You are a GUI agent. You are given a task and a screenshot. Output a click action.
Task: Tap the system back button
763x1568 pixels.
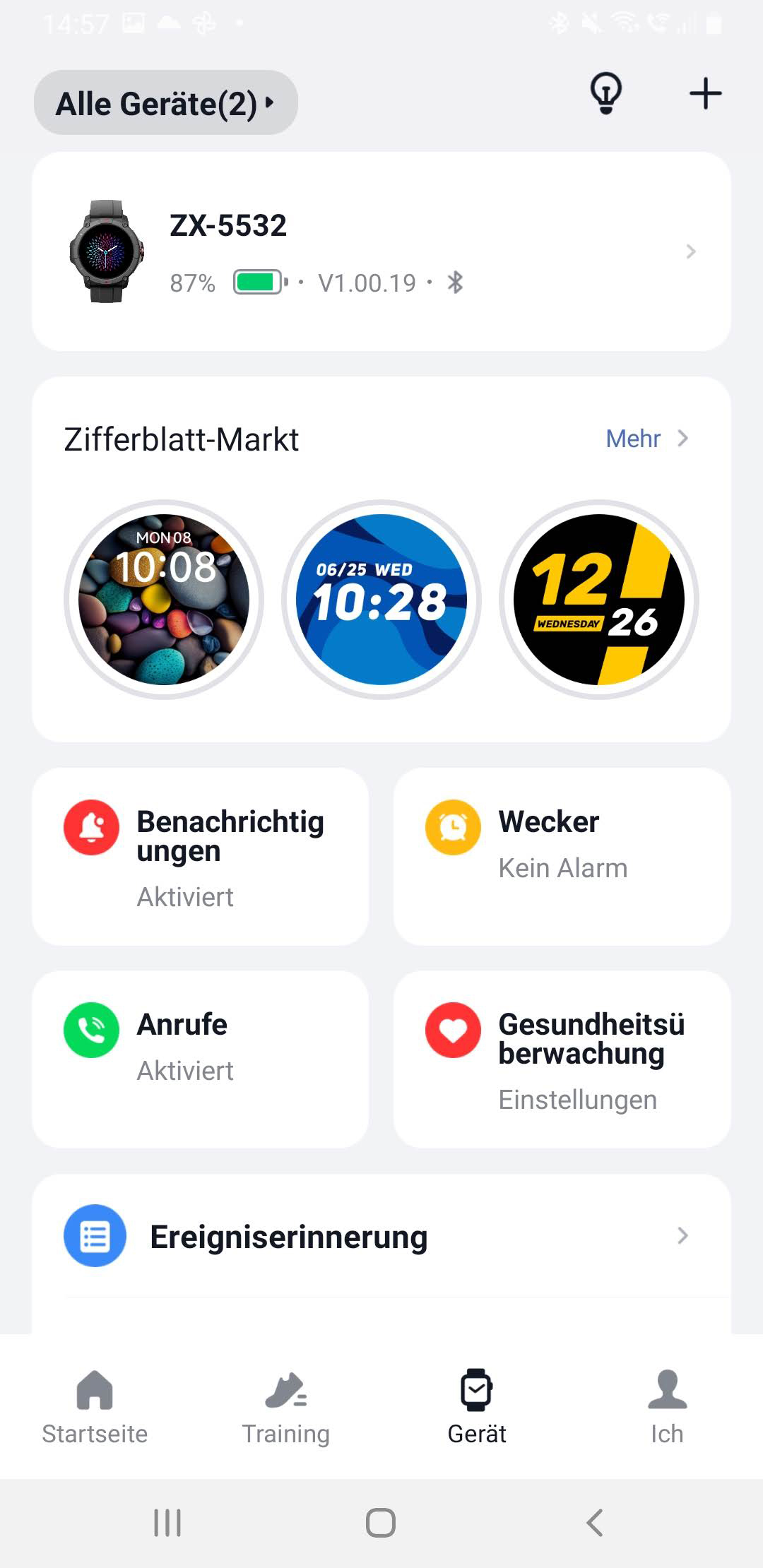pos(595,1522)
